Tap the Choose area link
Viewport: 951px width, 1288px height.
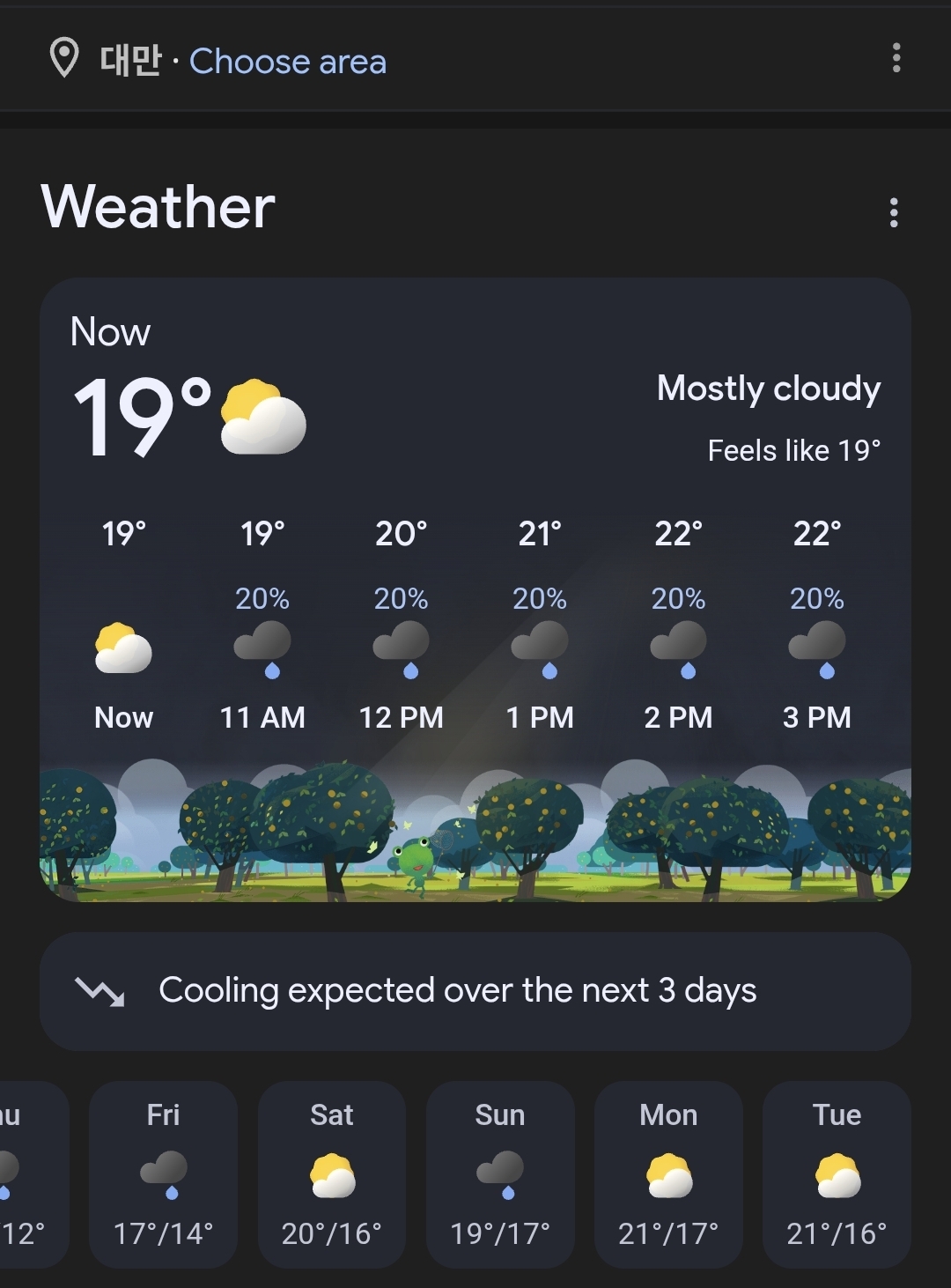pyautogui.click(x=287, y=62)
